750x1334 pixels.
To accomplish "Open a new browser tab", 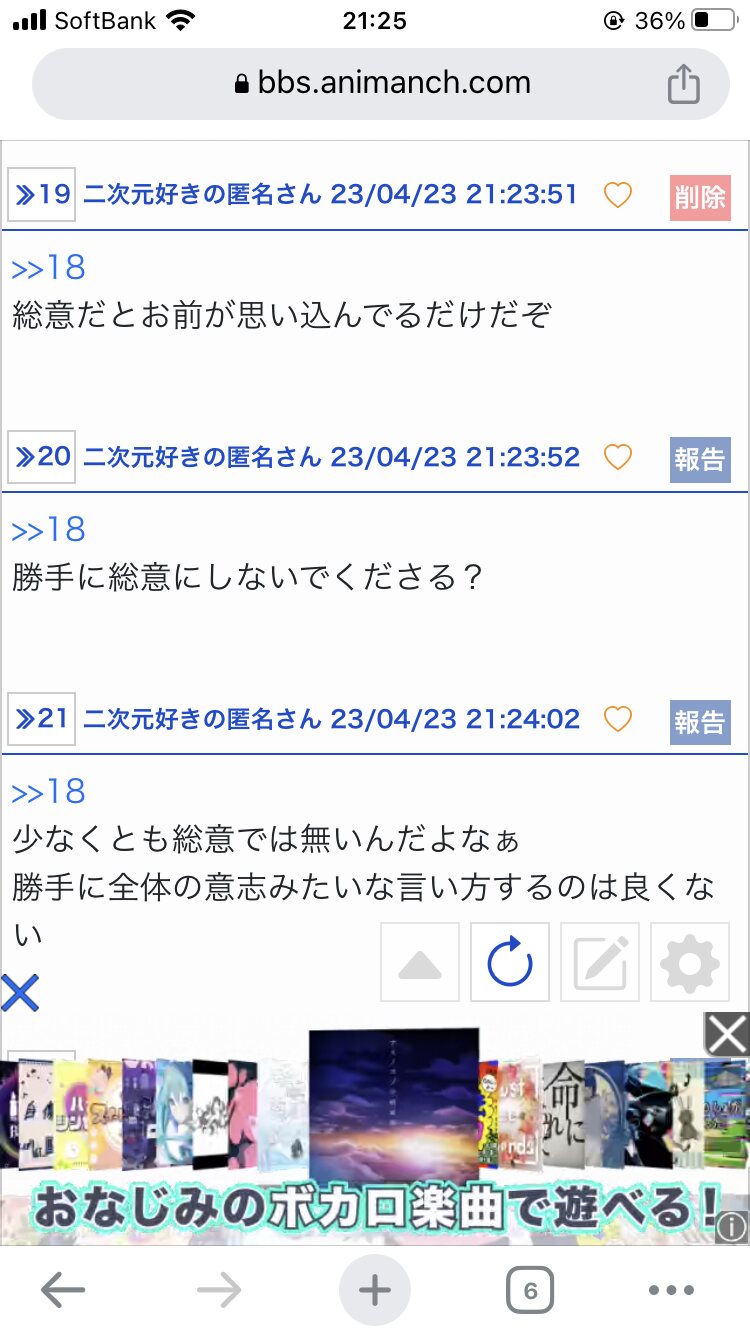I will pos(375,1291).
